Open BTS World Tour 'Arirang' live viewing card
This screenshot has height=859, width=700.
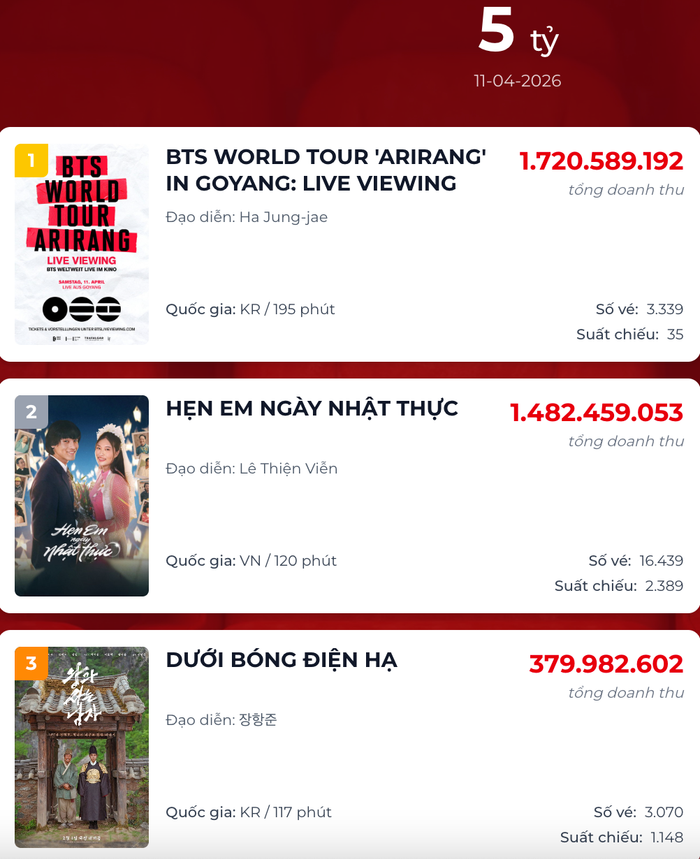[326, 170]
